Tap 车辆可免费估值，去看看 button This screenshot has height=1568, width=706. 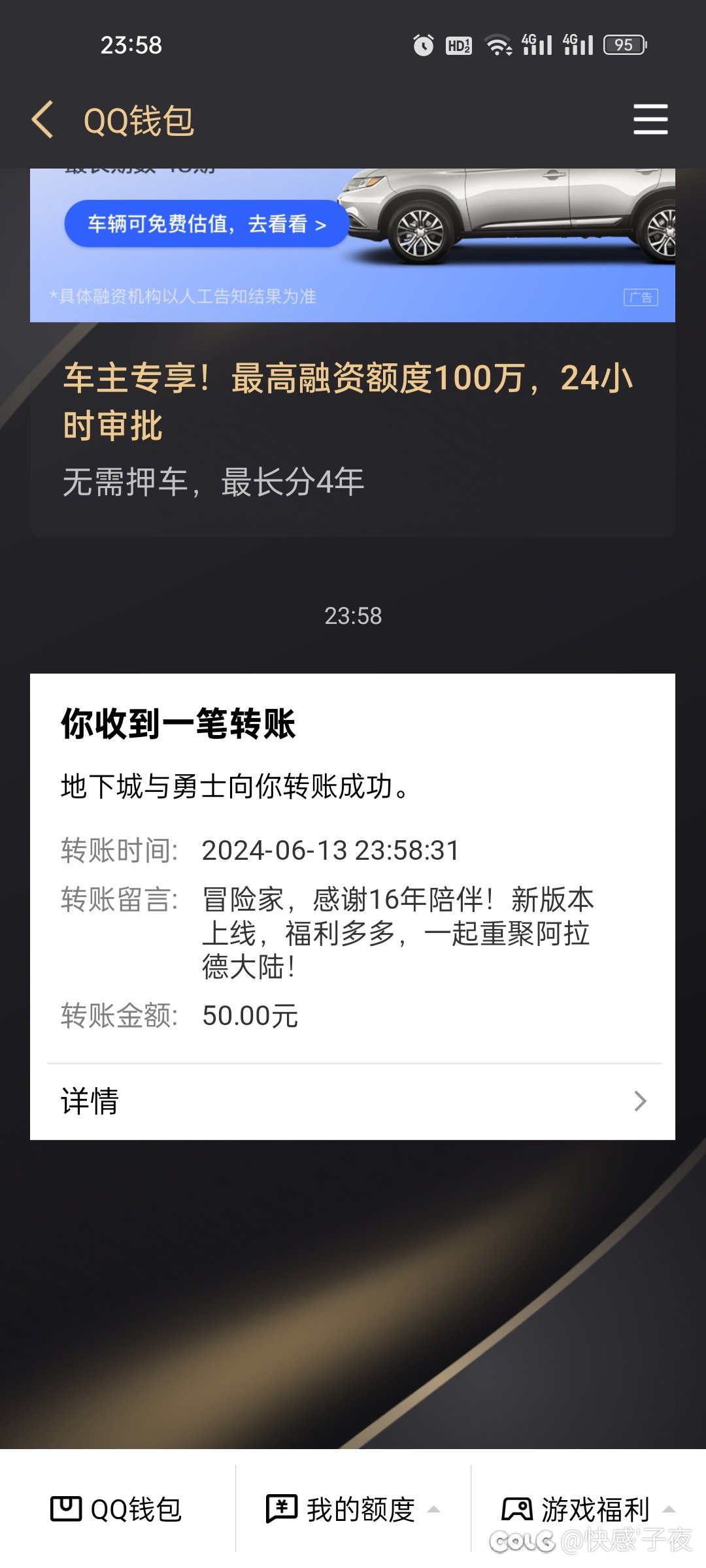[x=207, y=224]
